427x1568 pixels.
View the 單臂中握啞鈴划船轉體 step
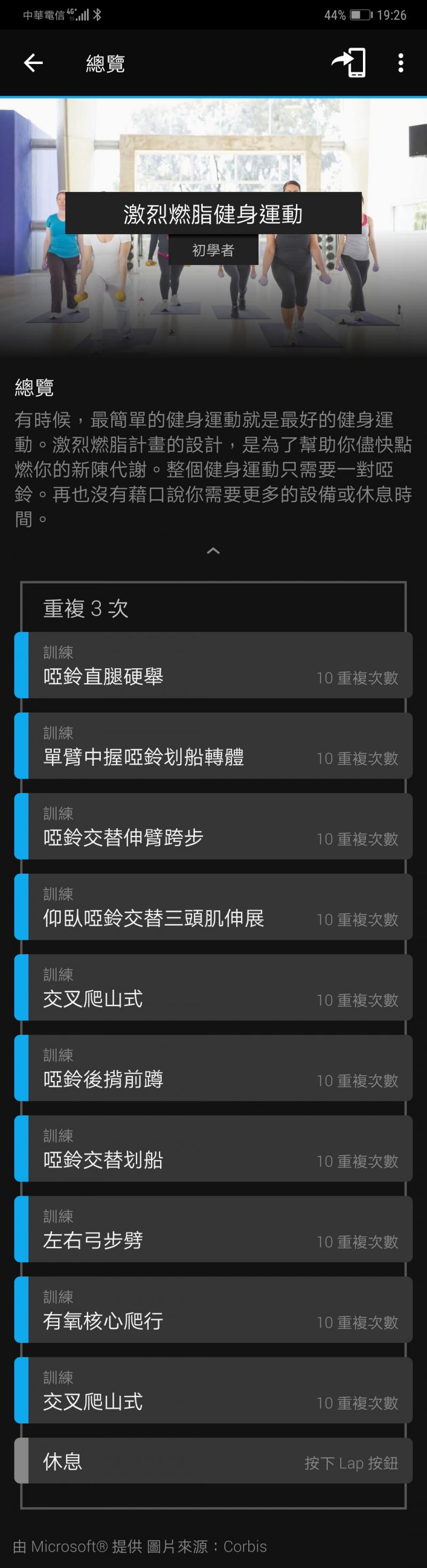coord(213,746)
